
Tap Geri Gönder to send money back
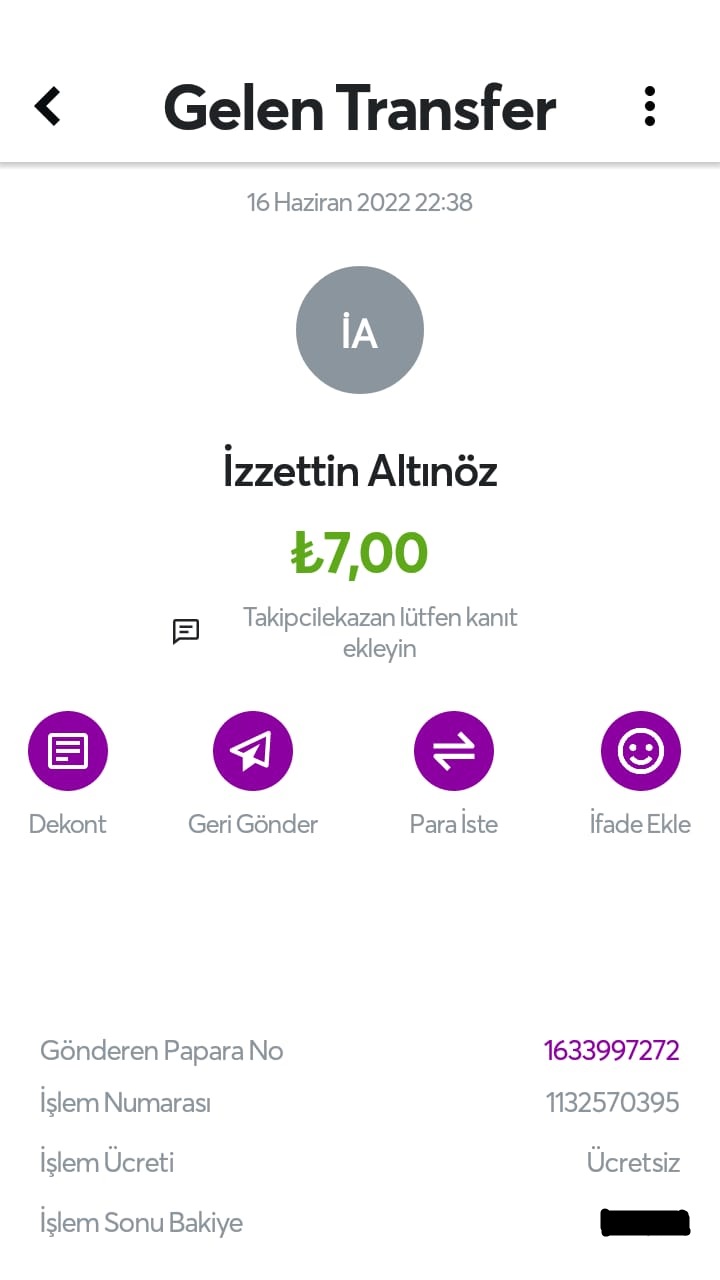(253, 751)
